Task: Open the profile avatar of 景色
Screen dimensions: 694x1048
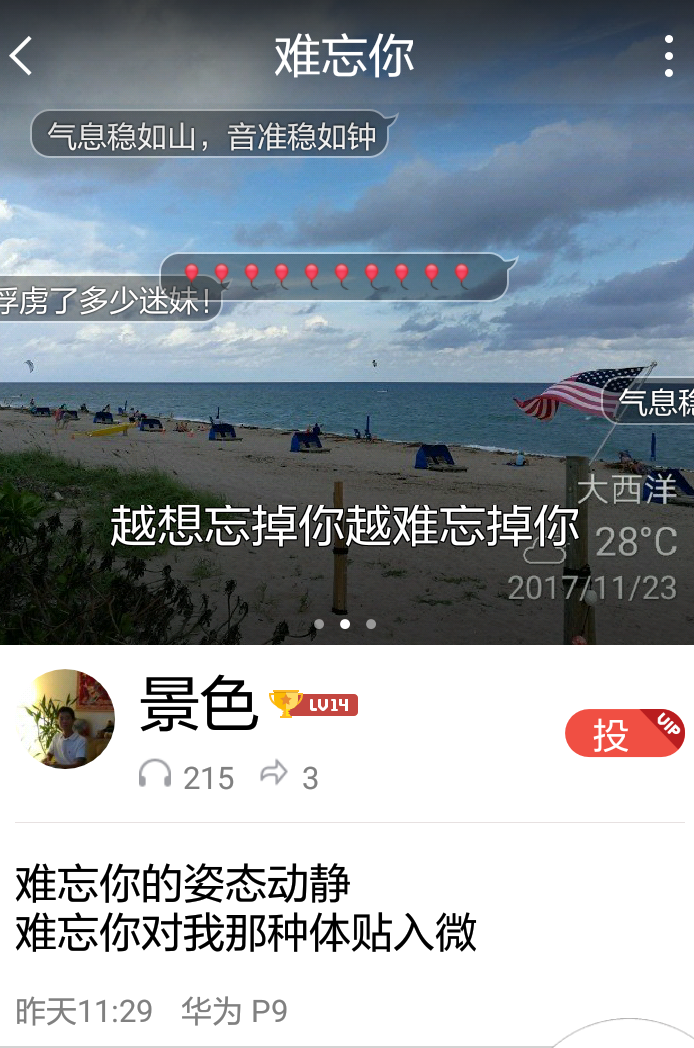Action: pyautogui.click(x=67, y=719)
